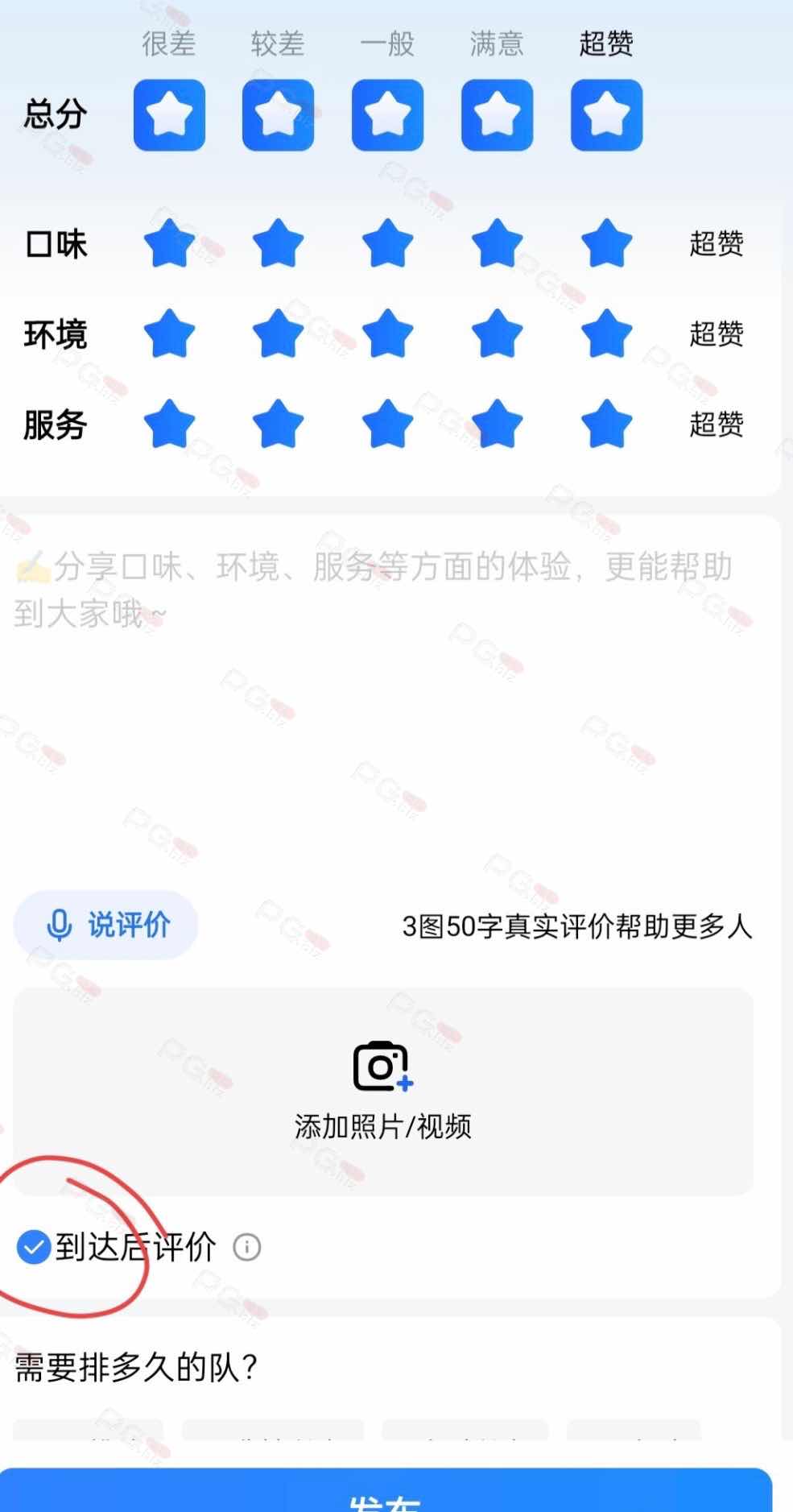Rate 服务 with the third star

click(387, 424)
